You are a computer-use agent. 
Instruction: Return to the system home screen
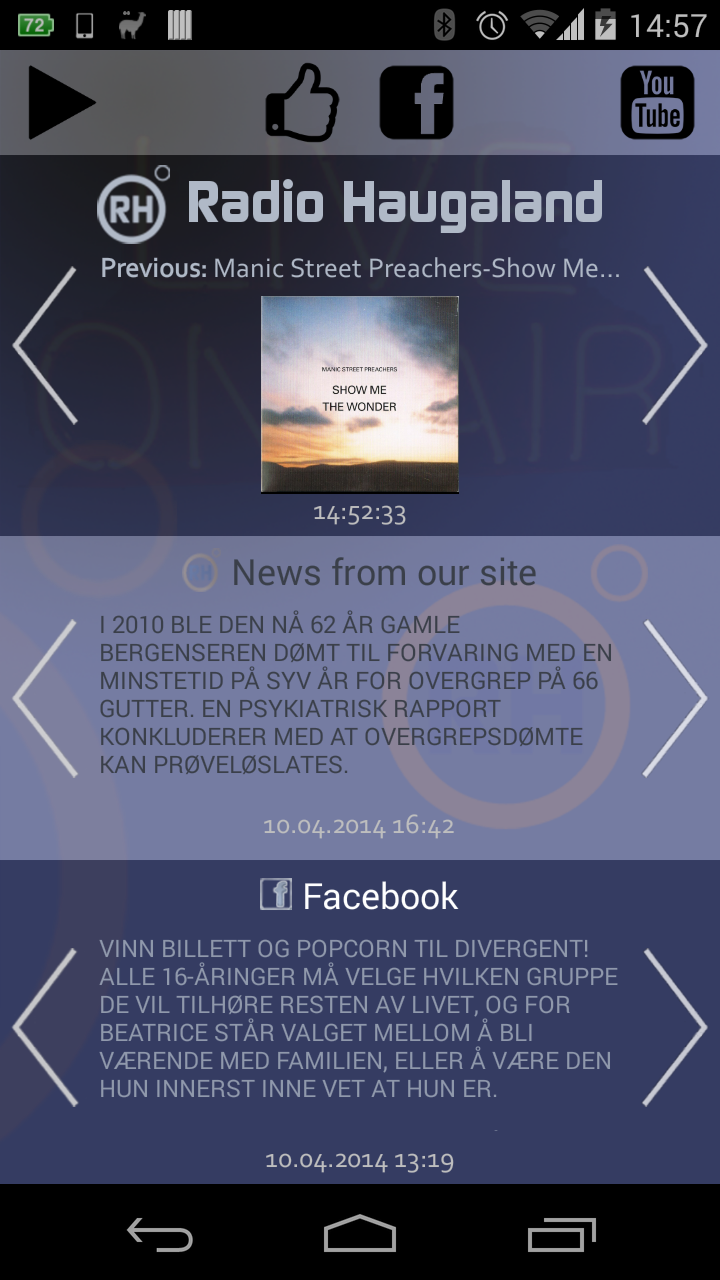360,1234
